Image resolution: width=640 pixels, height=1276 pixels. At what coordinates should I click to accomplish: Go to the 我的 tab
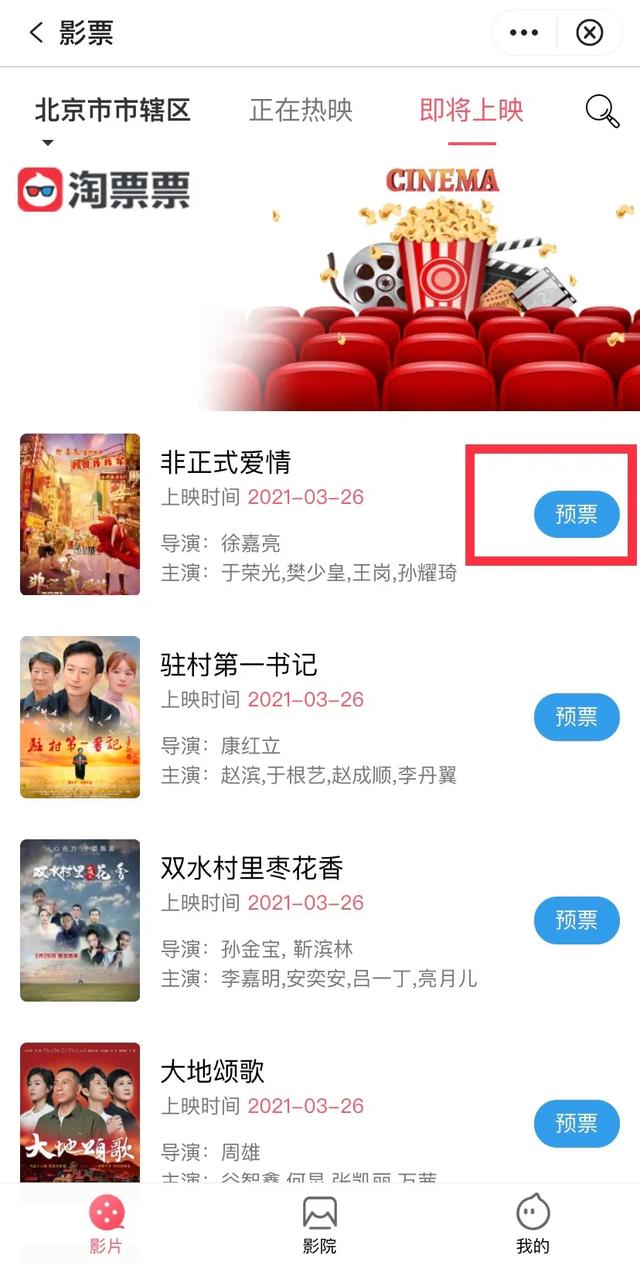pyautogui.click(x=533, y=1225)
